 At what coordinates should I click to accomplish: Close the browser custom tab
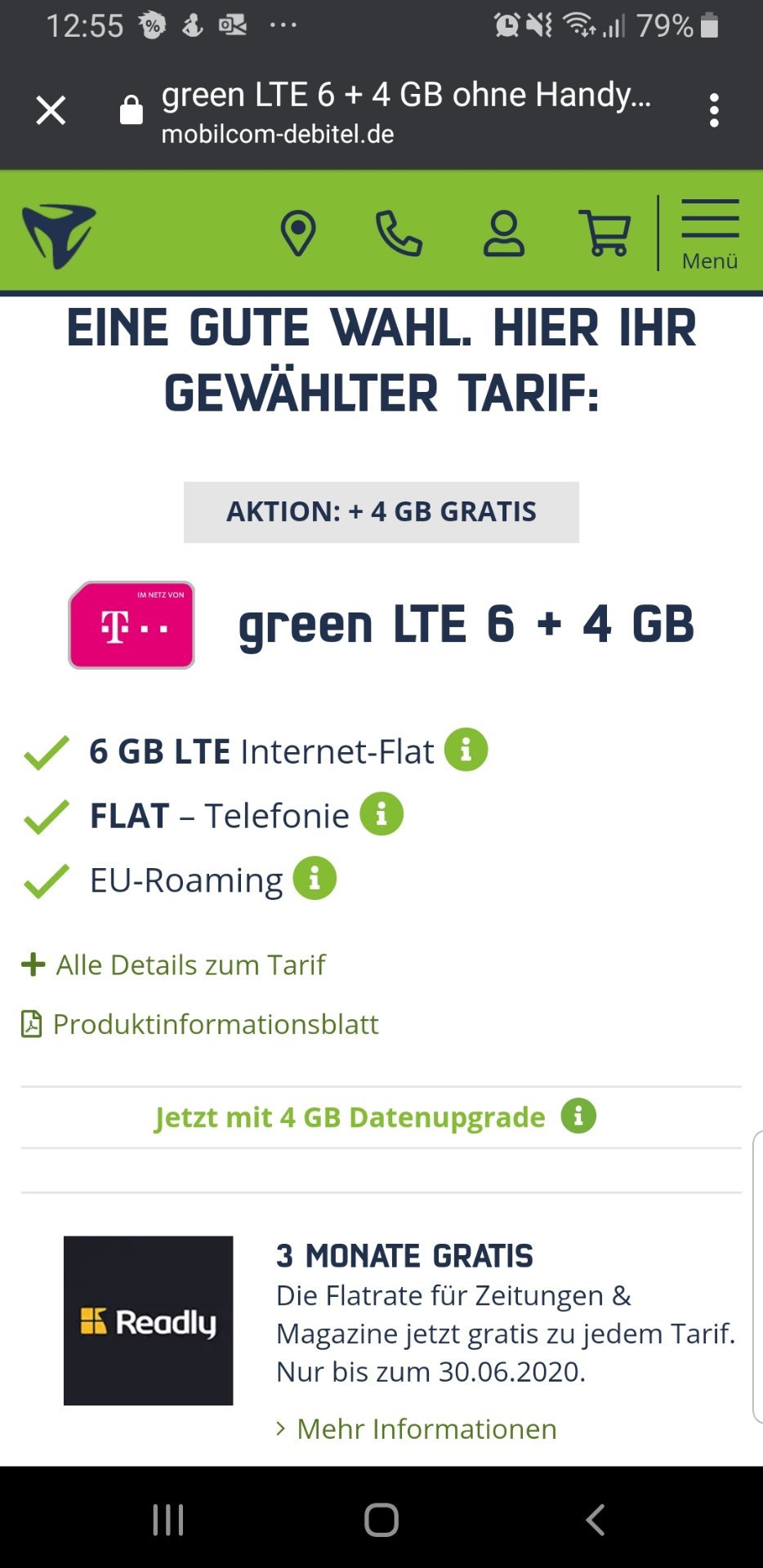coord(51,110)
